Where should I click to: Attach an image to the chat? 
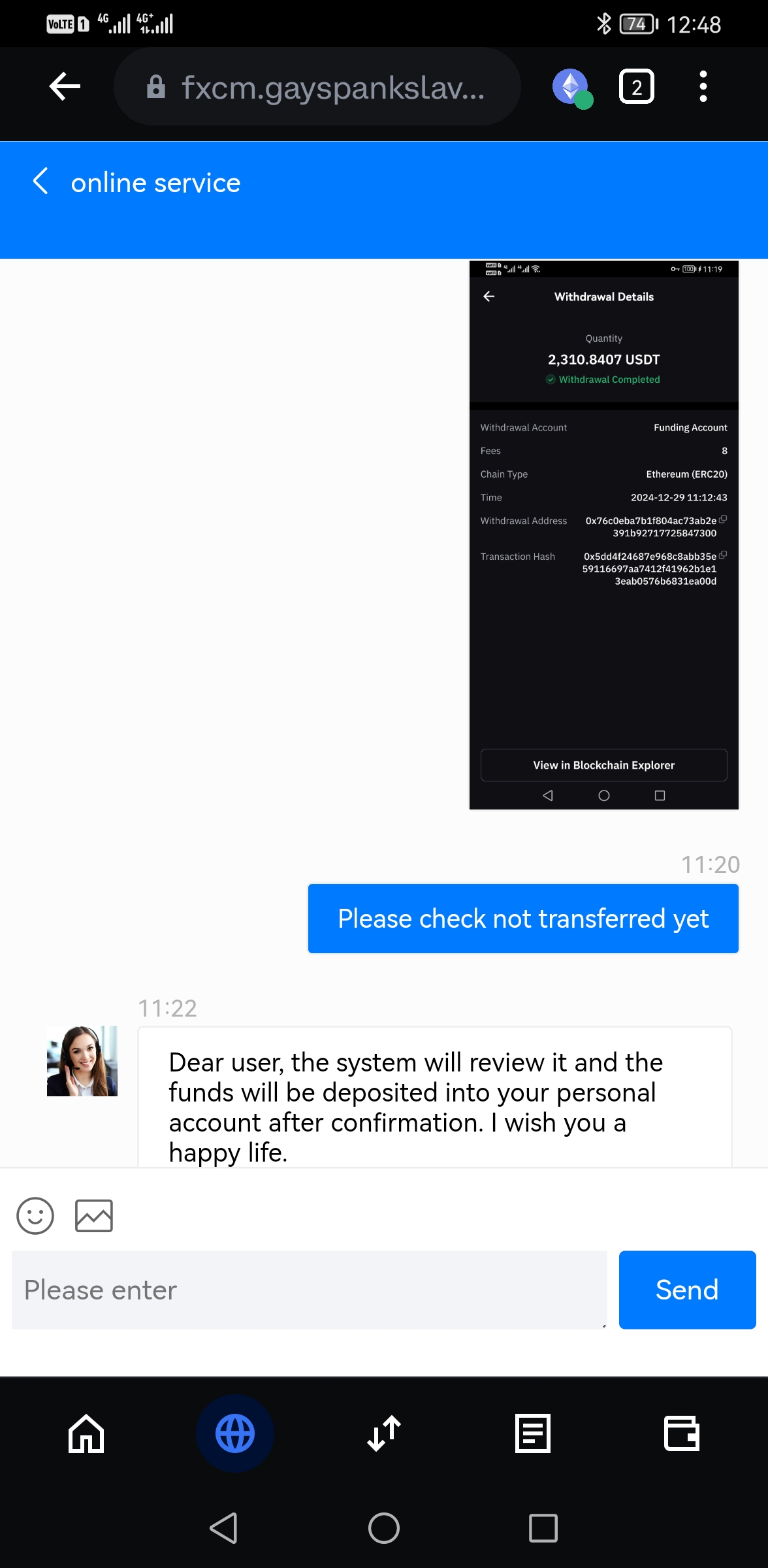[x=94, y=1215]
